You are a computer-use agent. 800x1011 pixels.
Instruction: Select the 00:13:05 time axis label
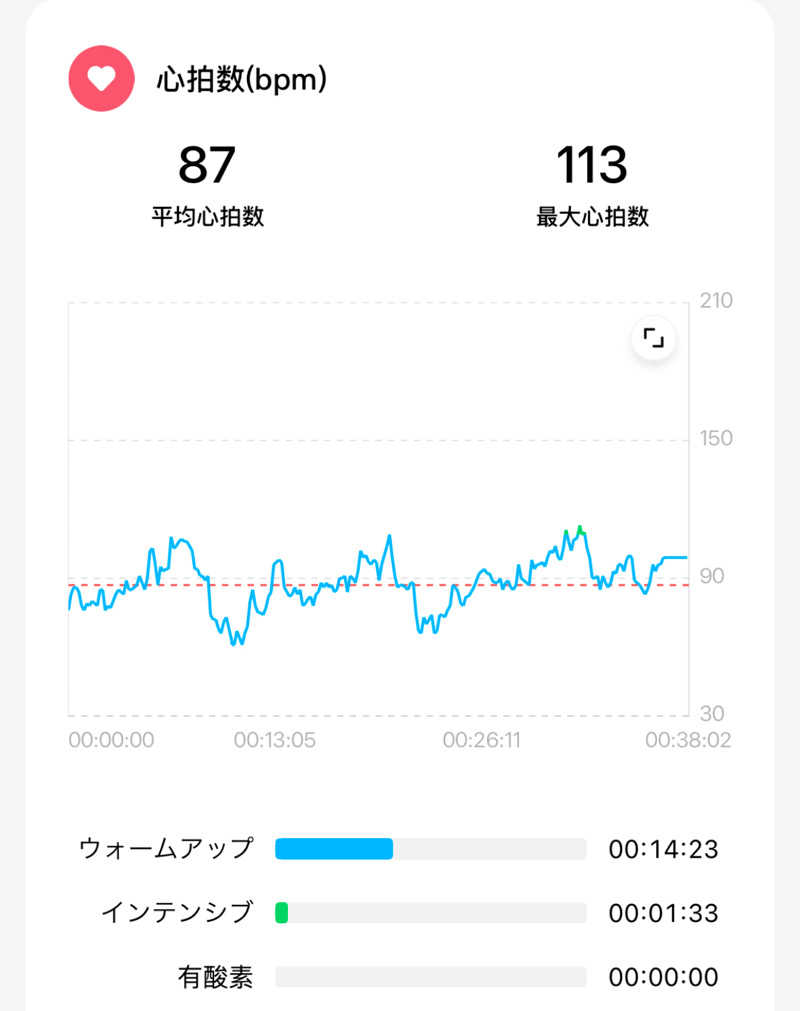(x=277, y=740)
